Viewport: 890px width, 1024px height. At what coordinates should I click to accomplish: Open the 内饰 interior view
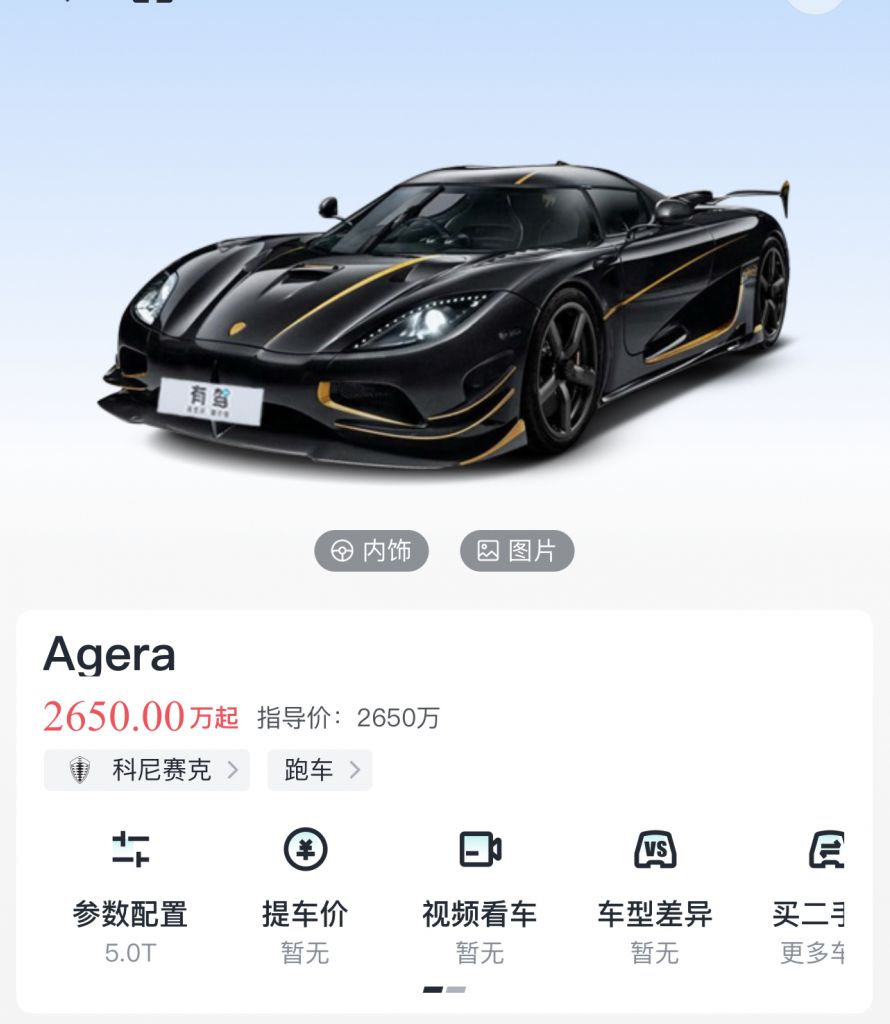tap(371, 551)
